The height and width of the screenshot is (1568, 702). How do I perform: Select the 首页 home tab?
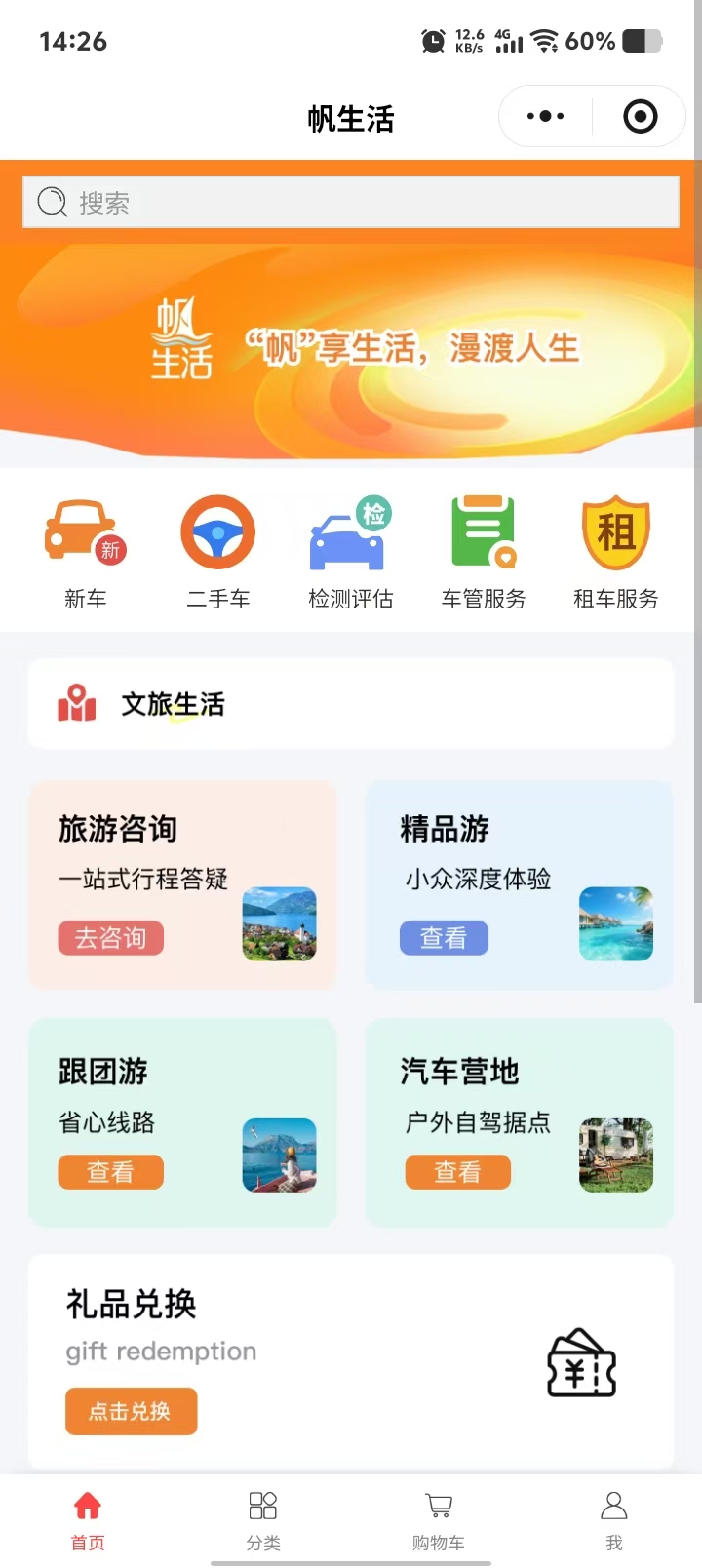[88, 1519]
